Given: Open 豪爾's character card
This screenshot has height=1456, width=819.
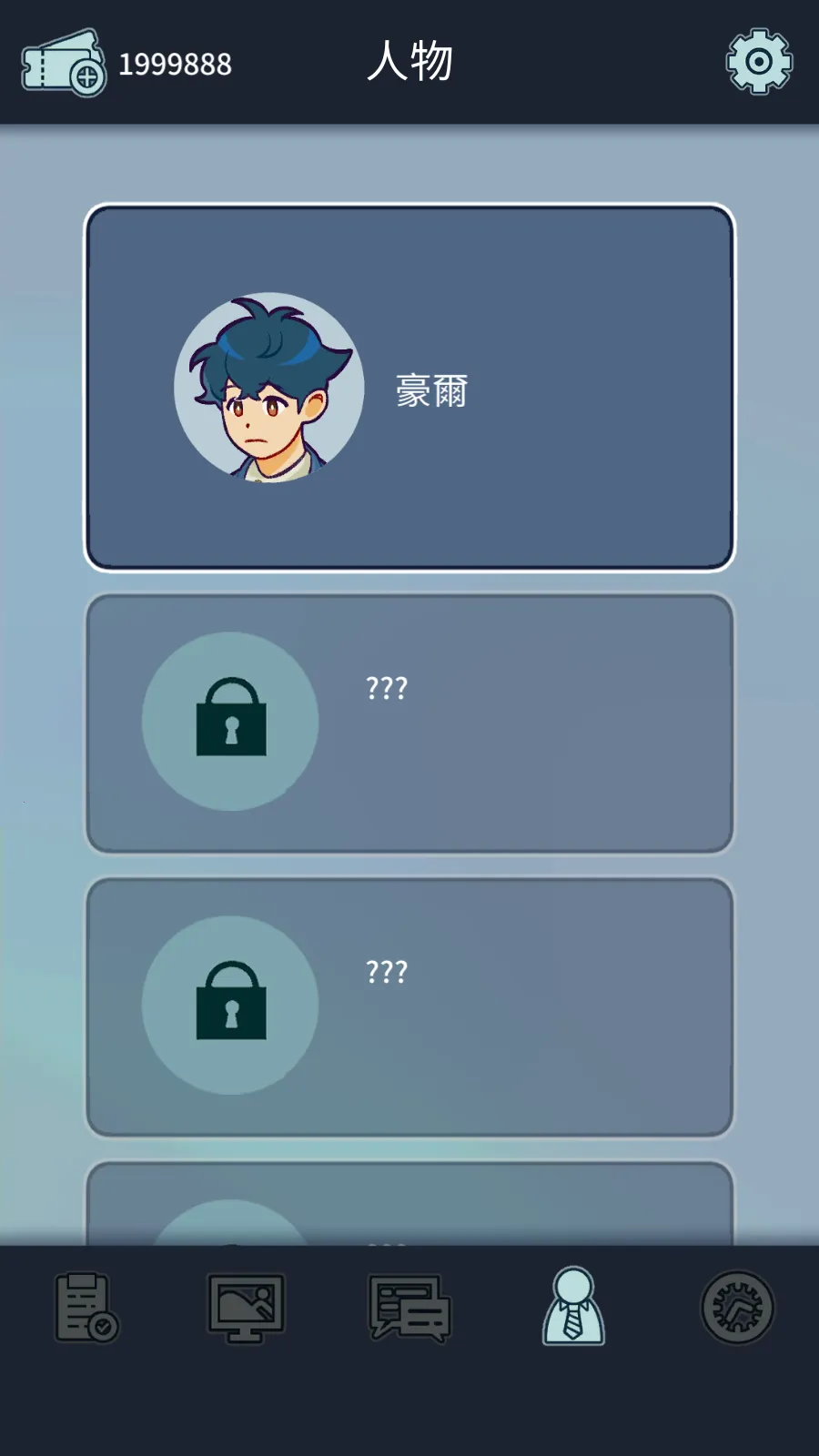Looking at the screenshot, I should [409, 387].
